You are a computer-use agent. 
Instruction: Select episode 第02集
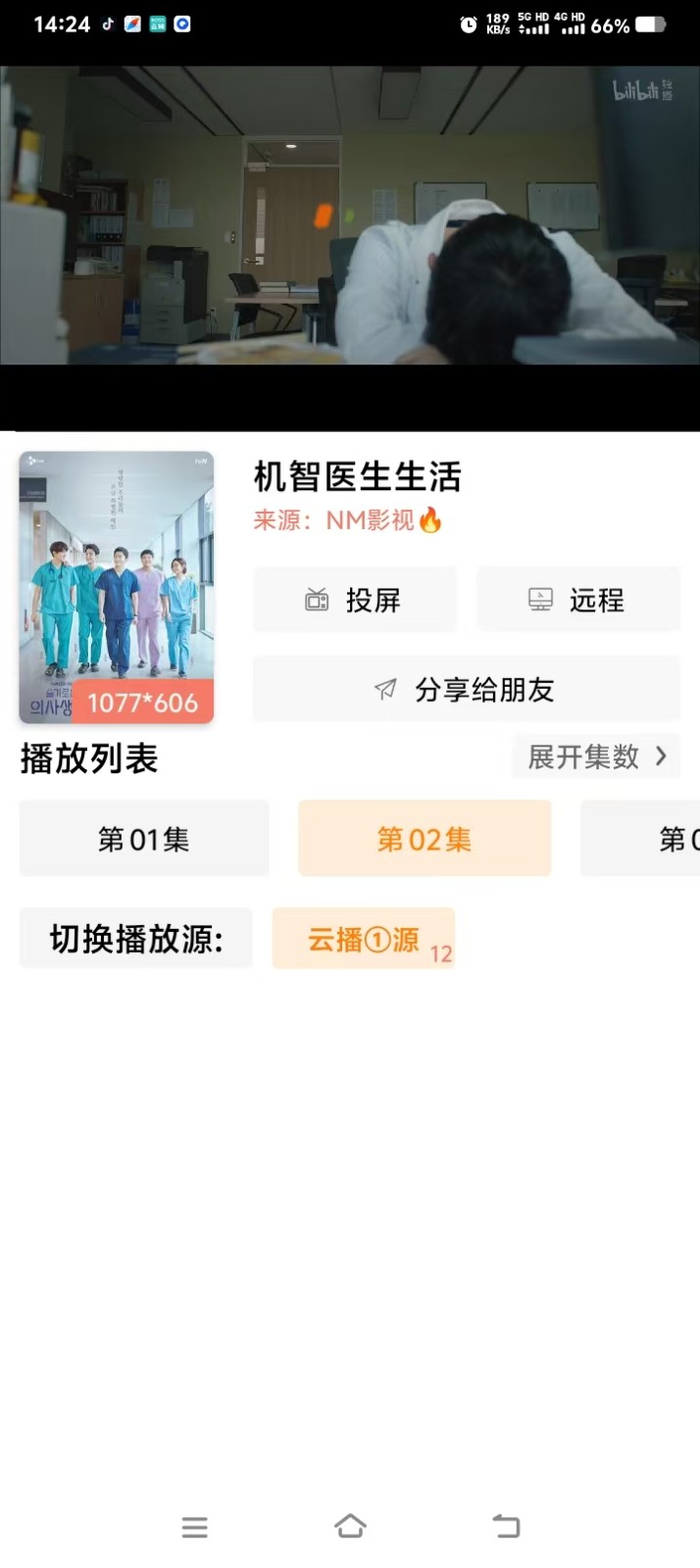coord(425,839)
